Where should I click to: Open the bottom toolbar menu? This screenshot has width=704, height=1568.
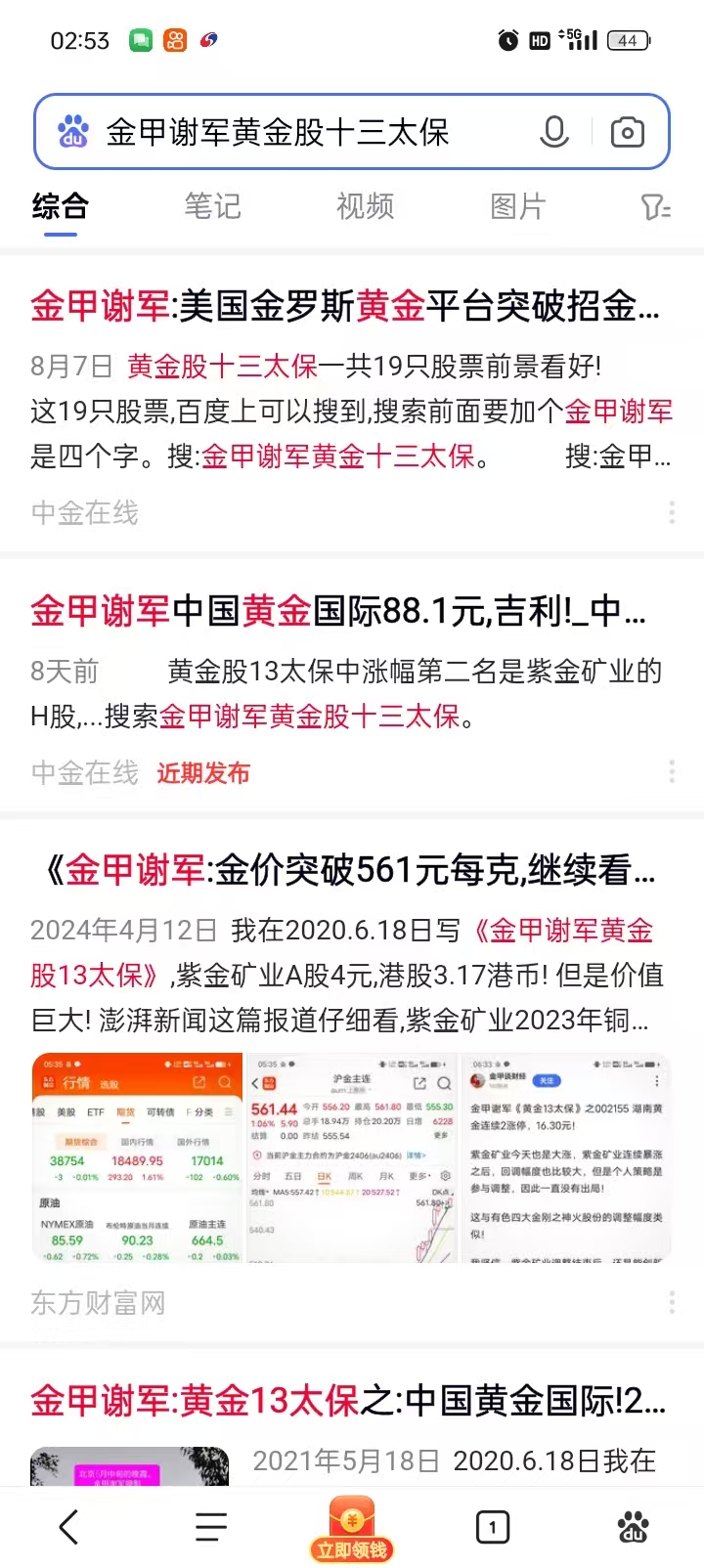[210, 1527]
